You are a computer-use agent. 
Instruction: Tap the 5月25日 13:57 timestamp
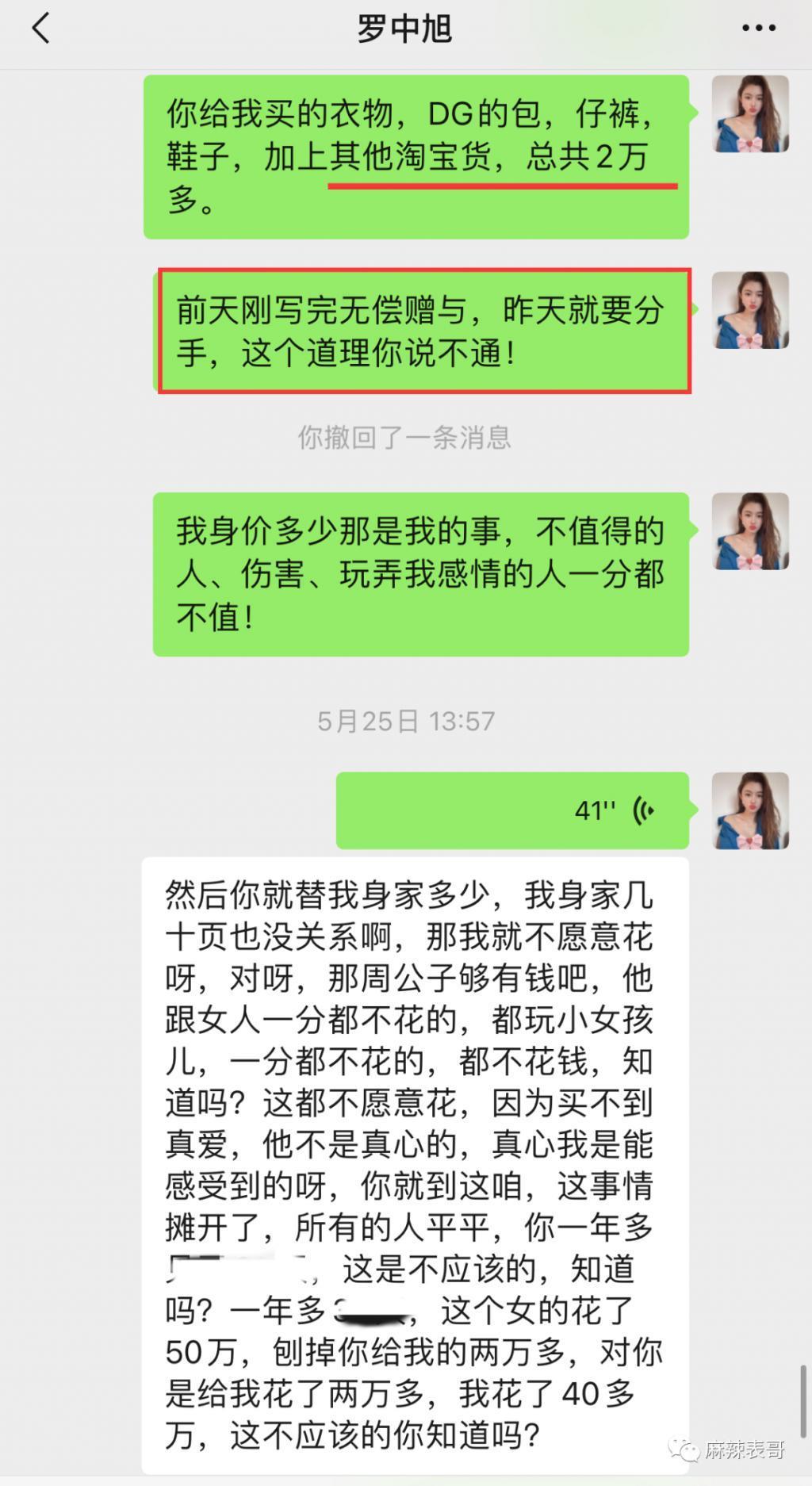click(405, 720)
